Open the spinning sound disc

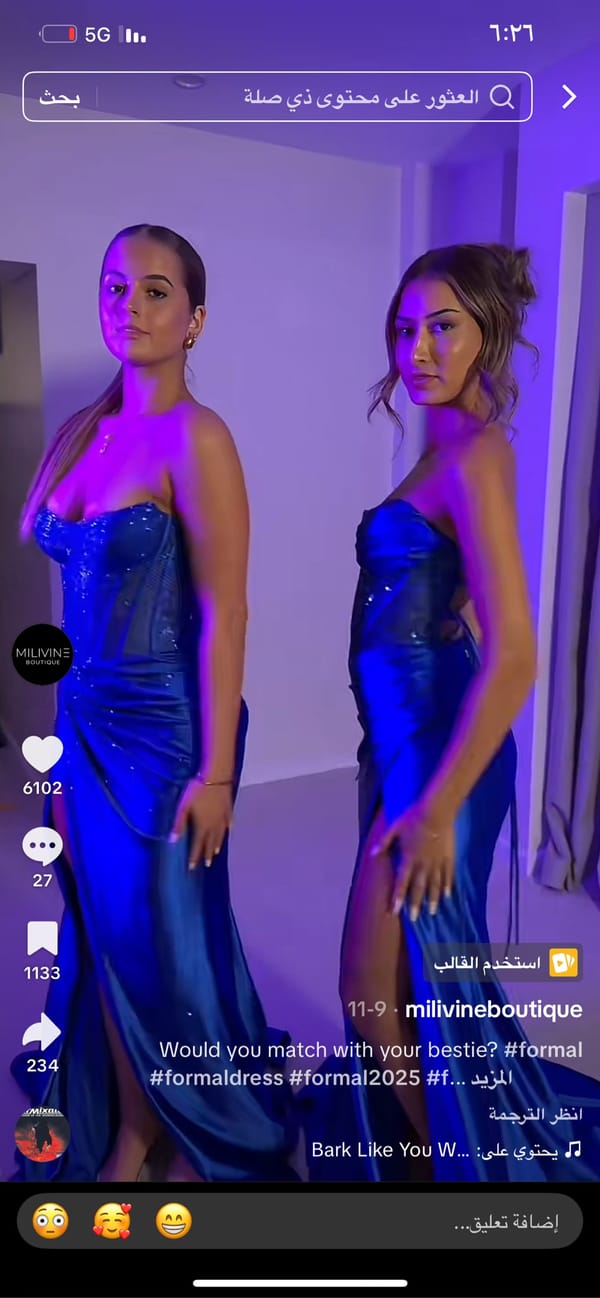pos(42,1135)
